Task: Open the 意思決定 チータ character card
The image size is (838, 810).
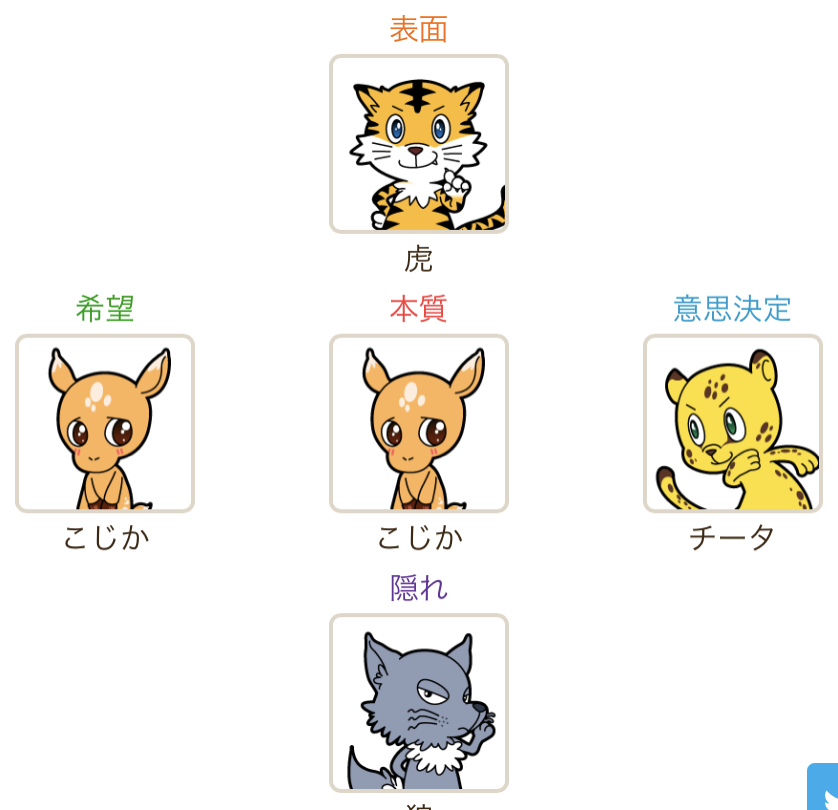Action: (x=732, y=424)
